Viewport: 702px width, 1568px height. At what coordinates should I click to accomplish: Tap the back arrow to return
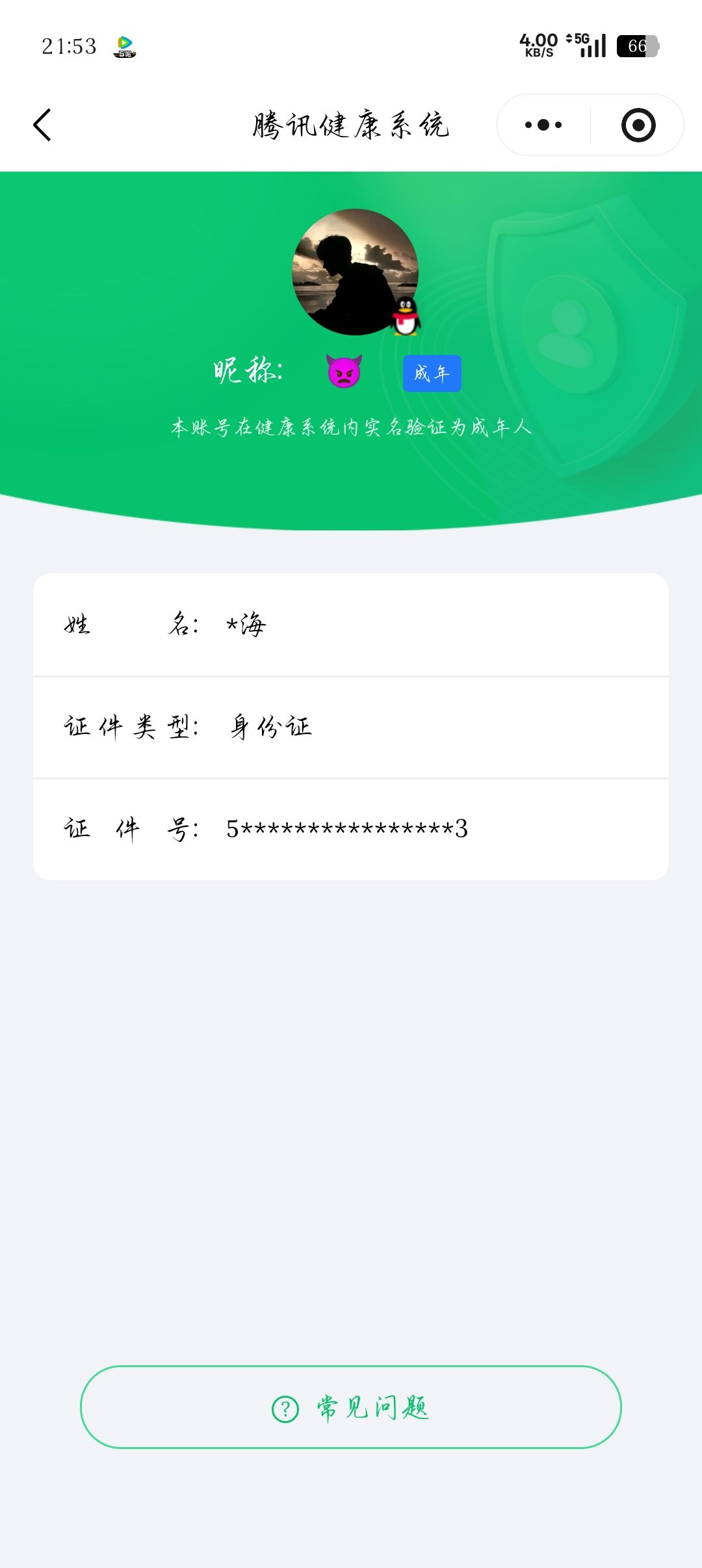[43, 125]
